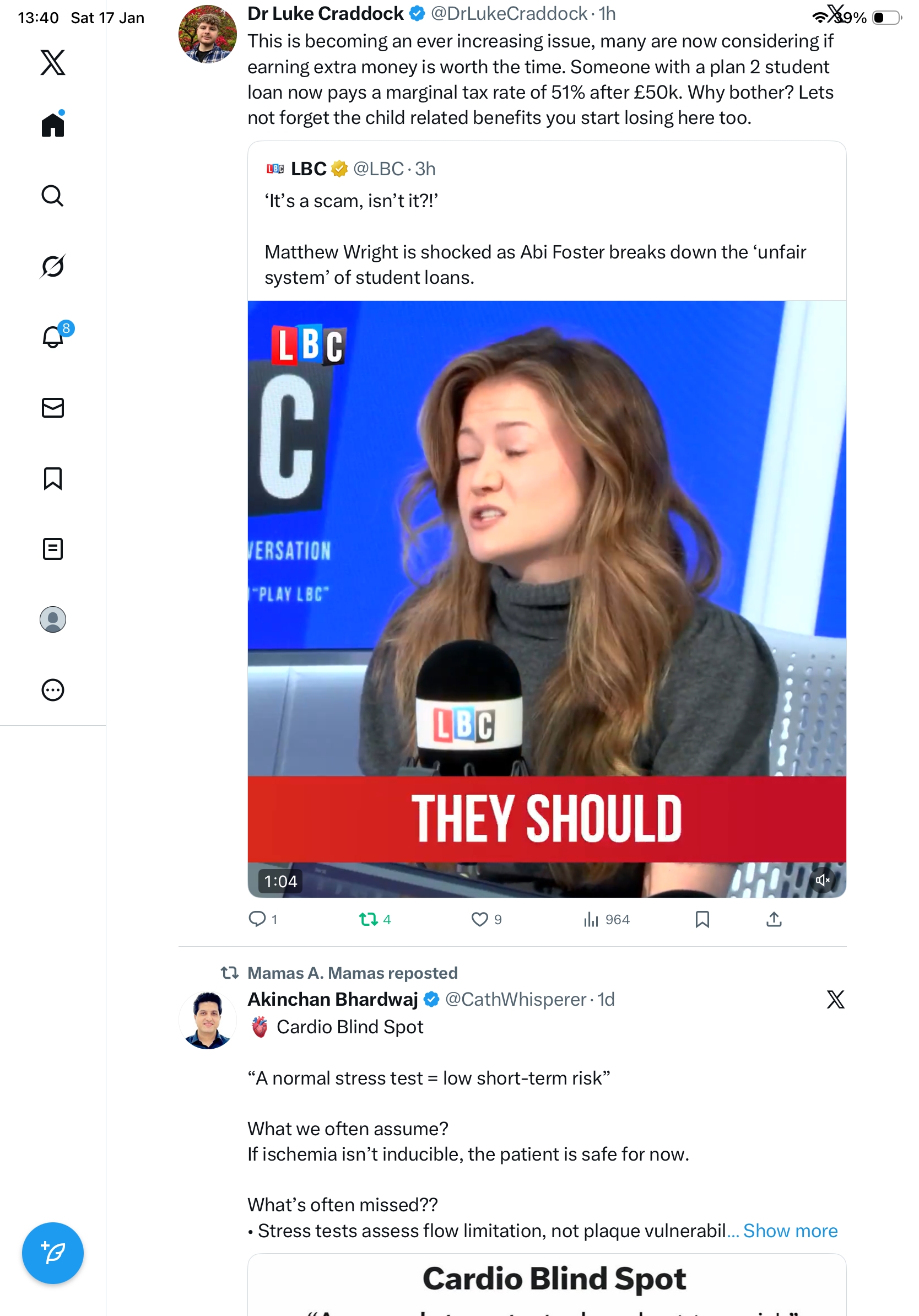The height and width of the screenshot is (1316, 919).
Task: Share Dr Luke Craddock's post
Action: point(774,919)
